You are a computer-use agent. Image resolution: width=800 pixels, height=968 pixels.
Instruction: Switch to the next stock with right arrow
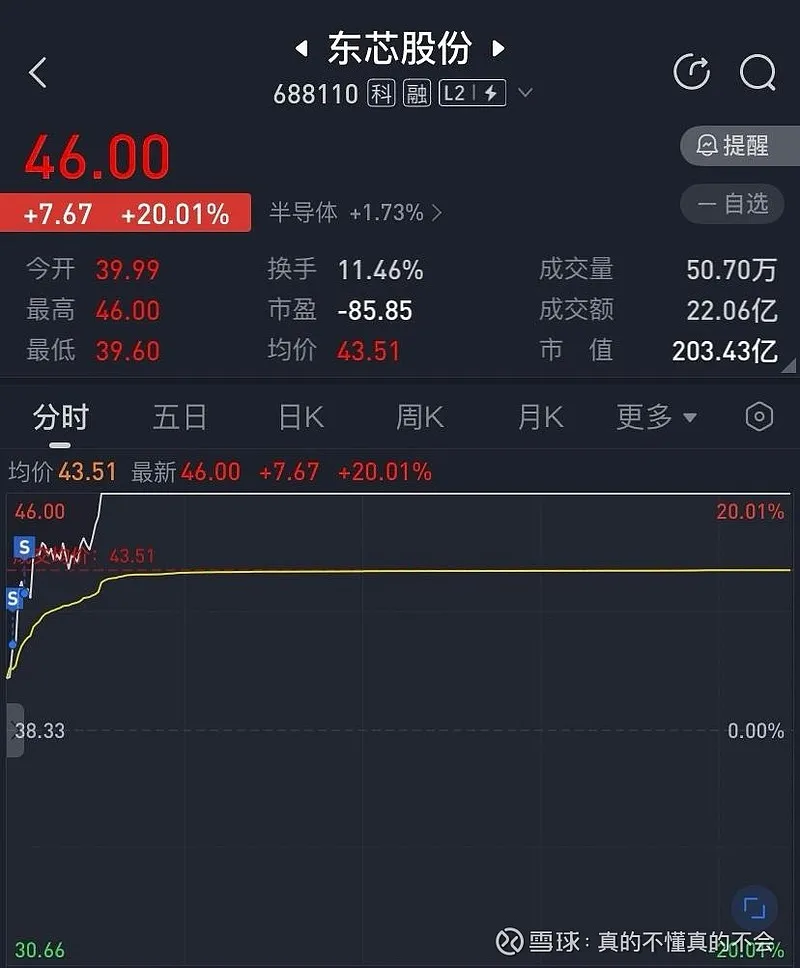[x=498, y=48]
